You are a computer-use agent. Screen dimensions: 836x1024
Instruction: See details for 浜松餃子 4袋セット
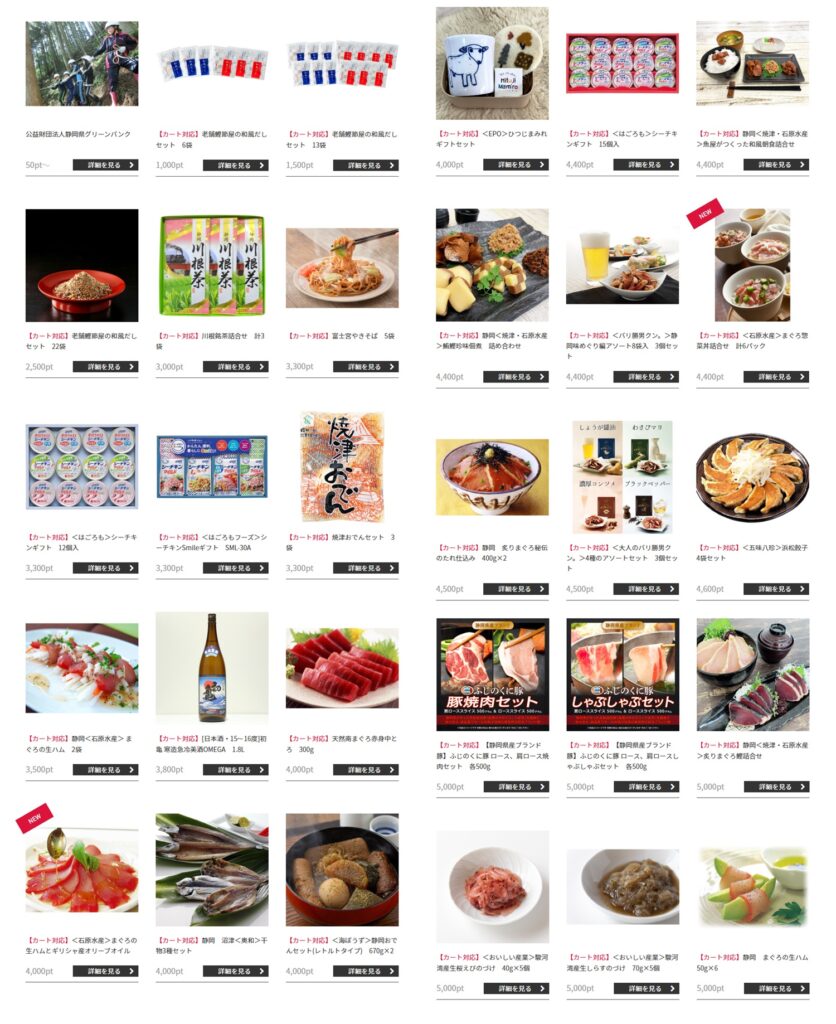tap(775, 589)
